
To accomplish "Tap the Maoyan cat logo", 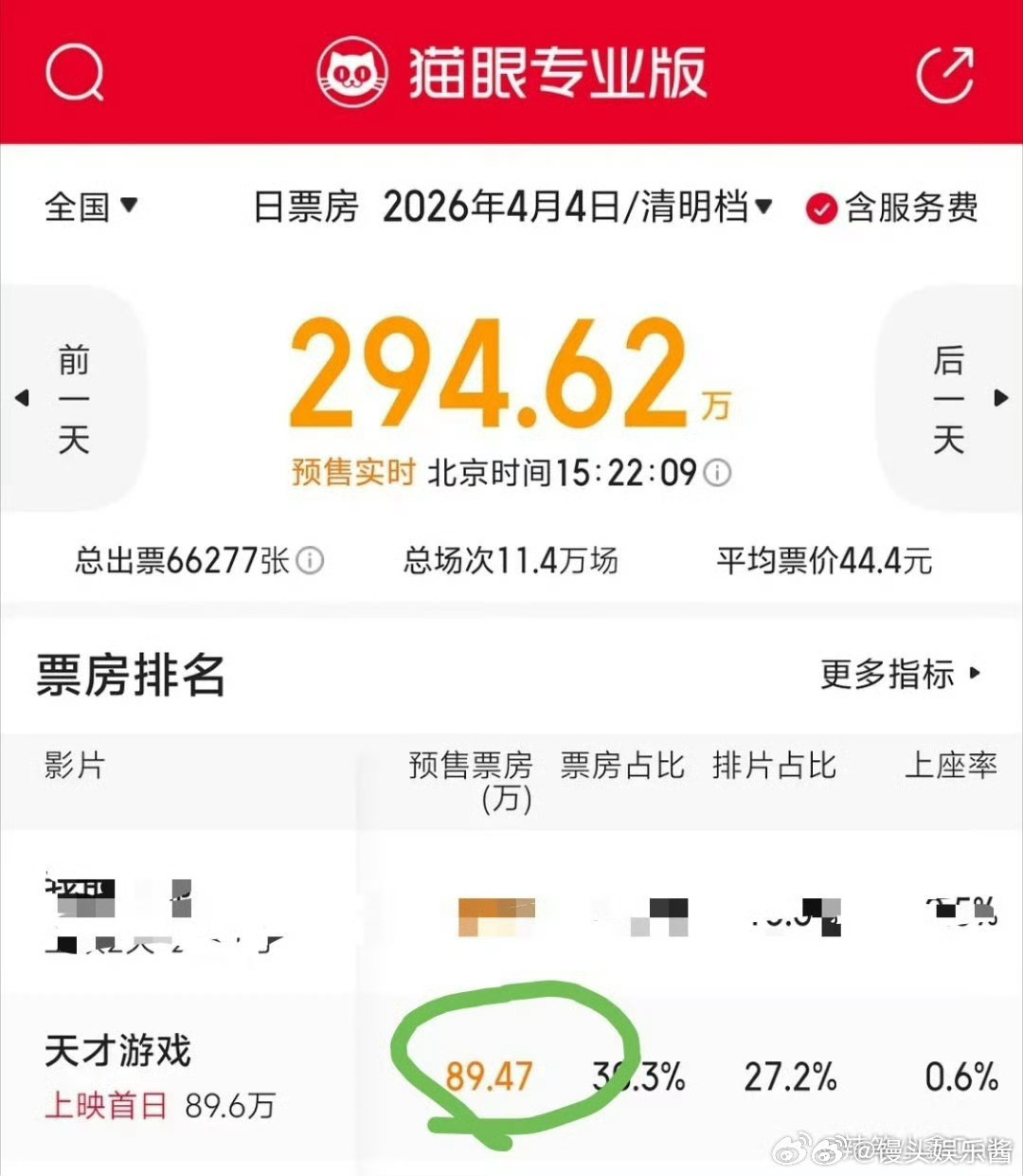I will [354, 72].
